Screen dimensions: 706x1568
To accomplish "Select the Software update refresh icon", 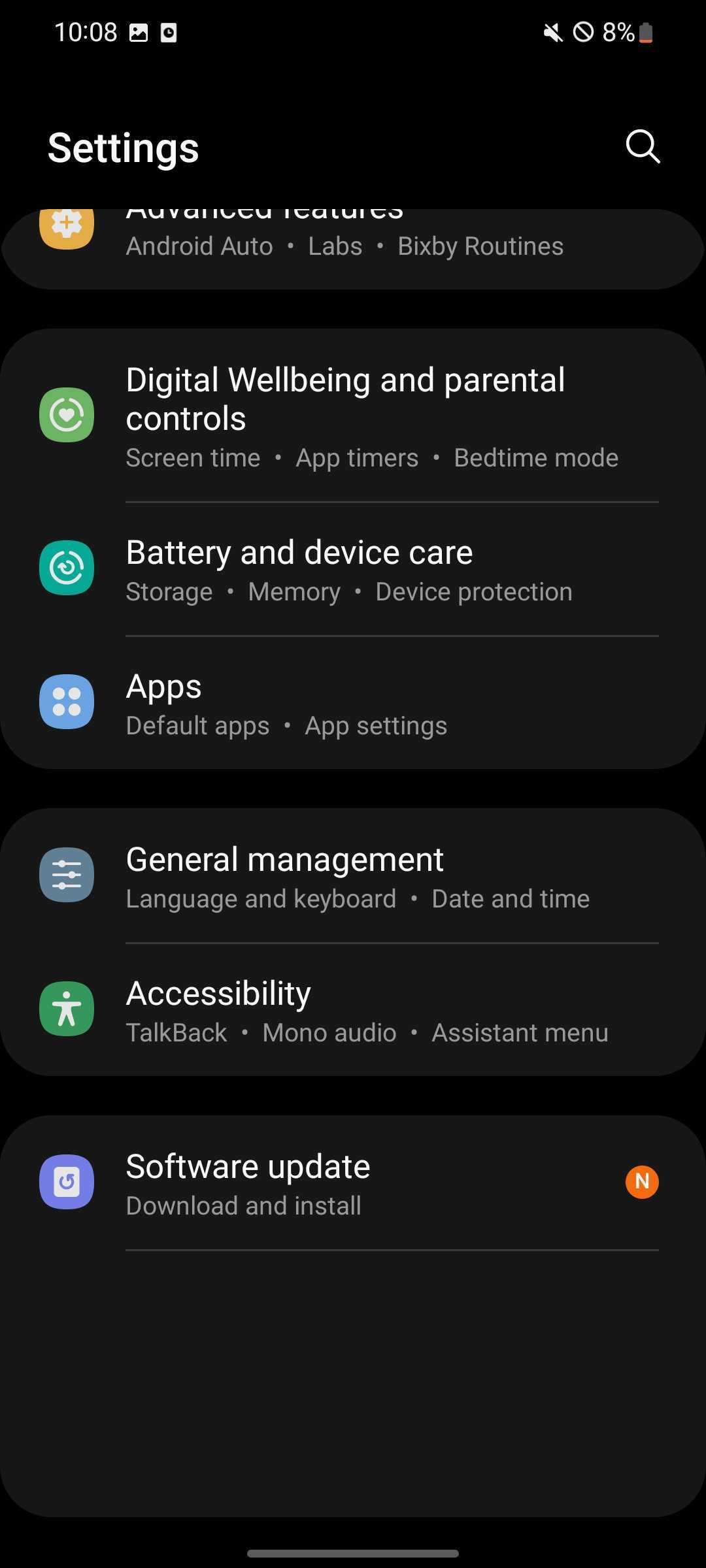I will click(x=66, y=1181).
